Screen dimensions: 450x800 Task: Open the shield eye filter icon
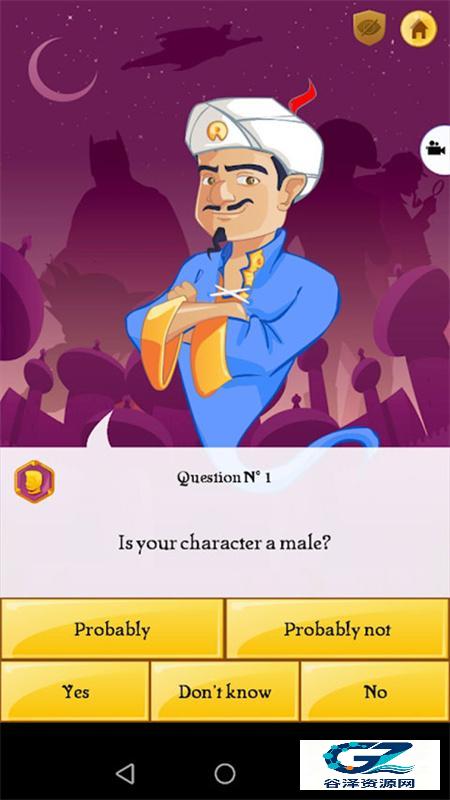(x=369, y=28)
